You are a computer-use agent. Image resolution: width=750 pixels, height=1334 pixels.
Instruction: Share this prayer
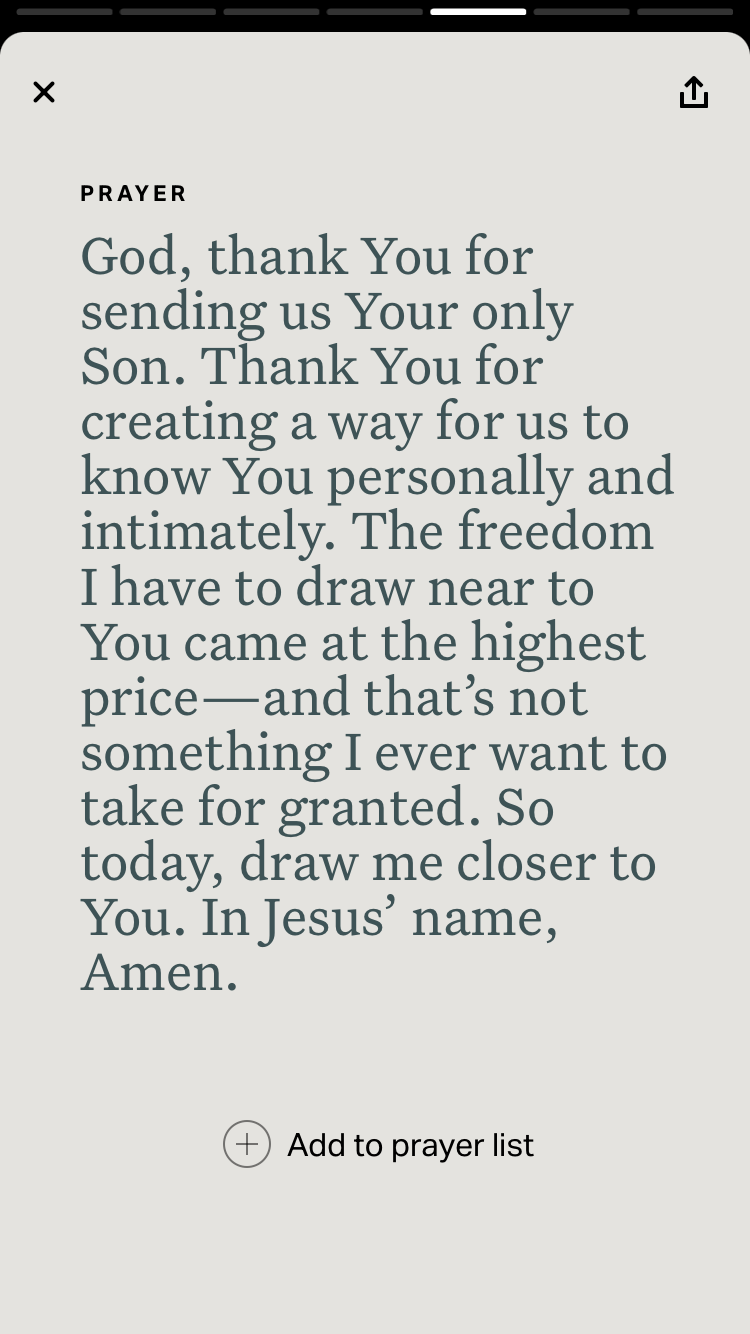[x=694, y=92]
